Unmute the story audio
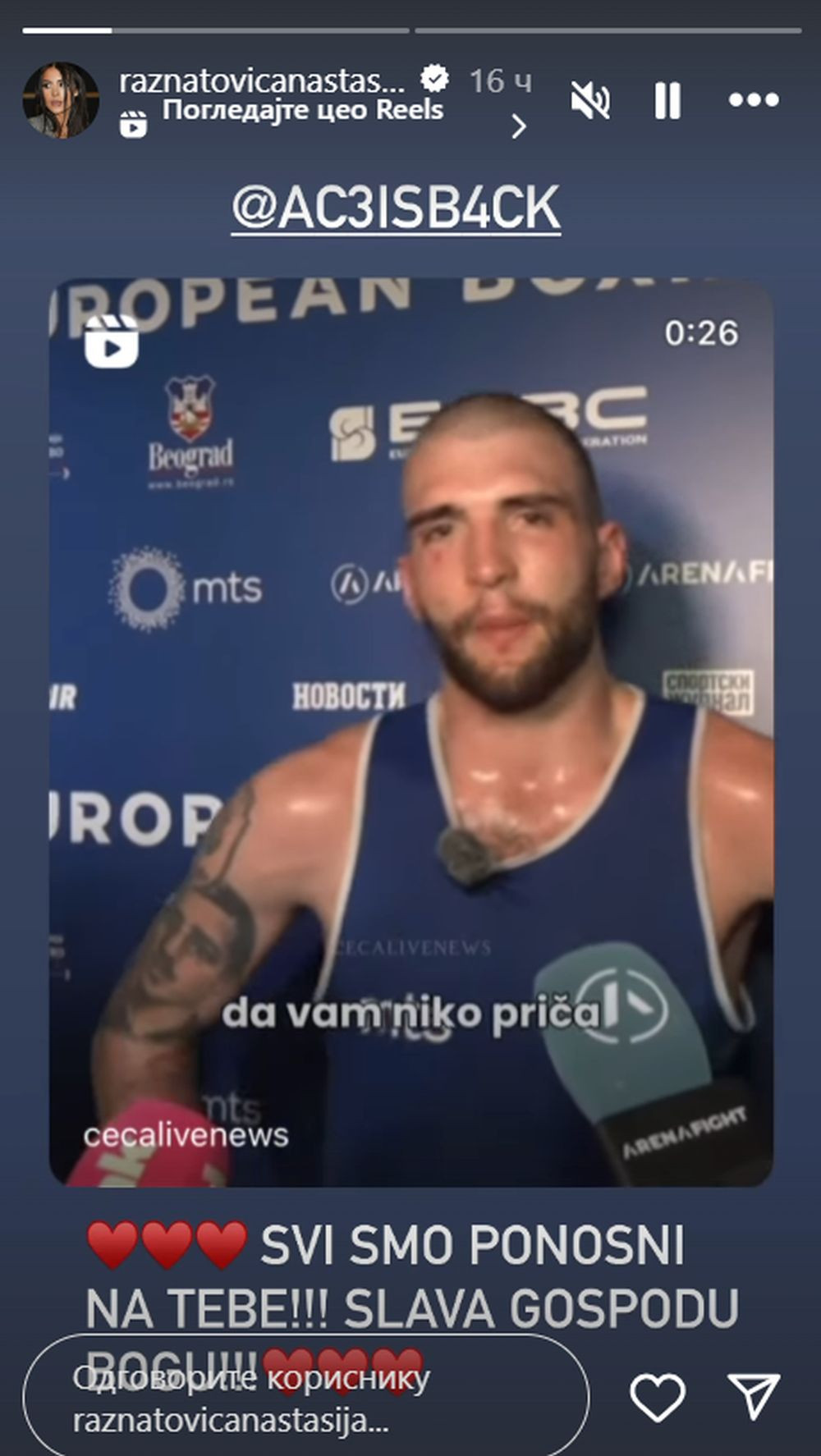This screenshot has height=1456, width=821. pos(590,101)
